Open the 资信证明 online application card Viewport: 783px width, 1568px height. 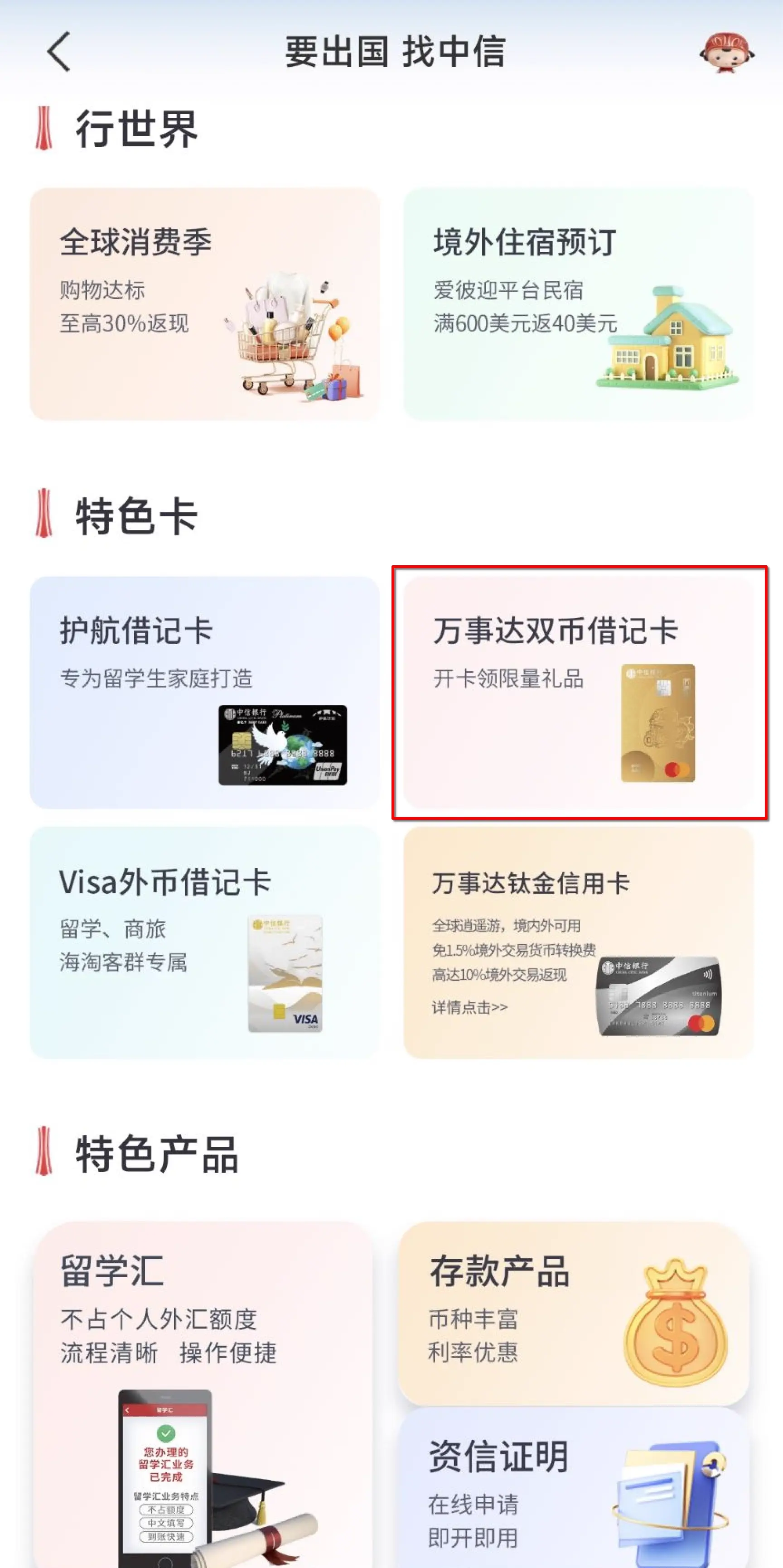pyautogui.click(x=572, y=1491)
